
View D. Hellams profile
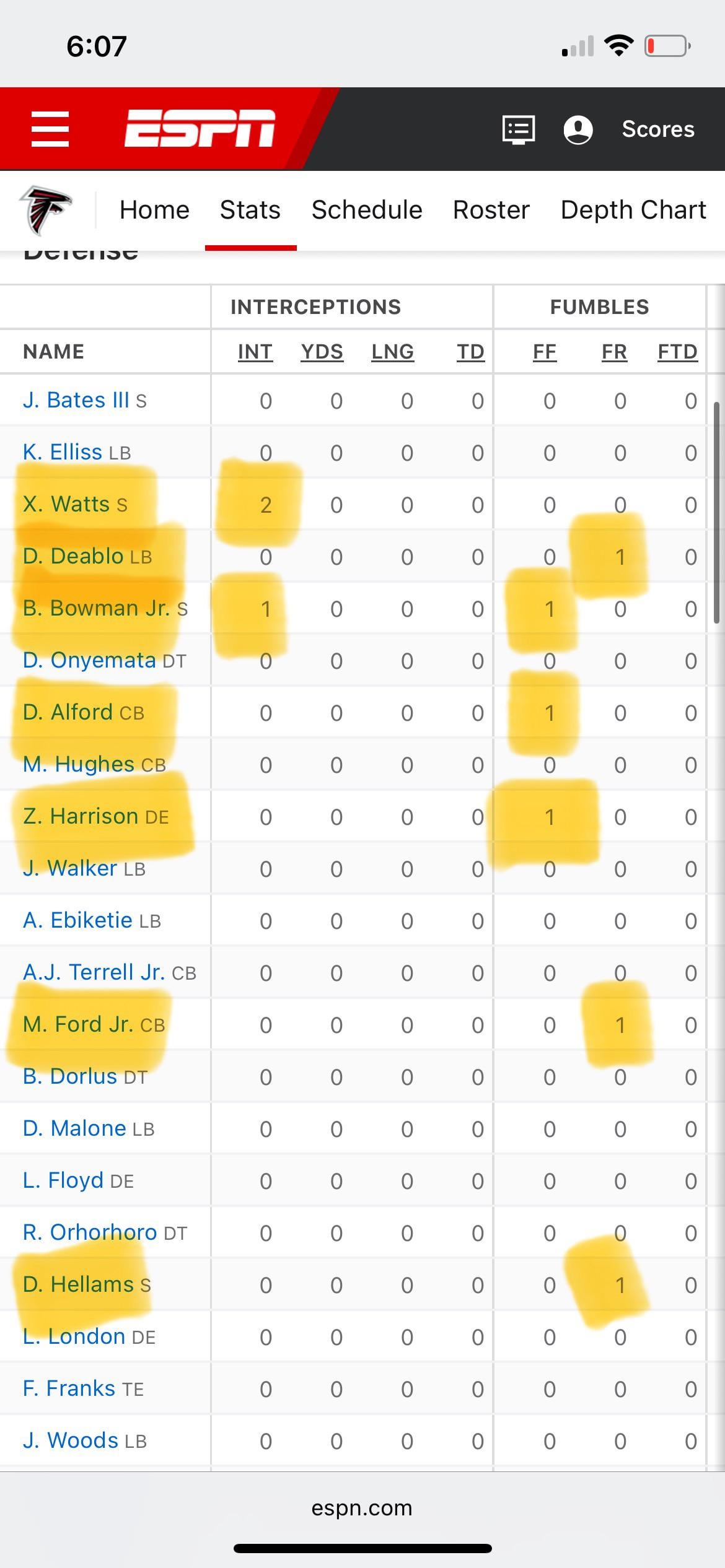point(78,1284)
